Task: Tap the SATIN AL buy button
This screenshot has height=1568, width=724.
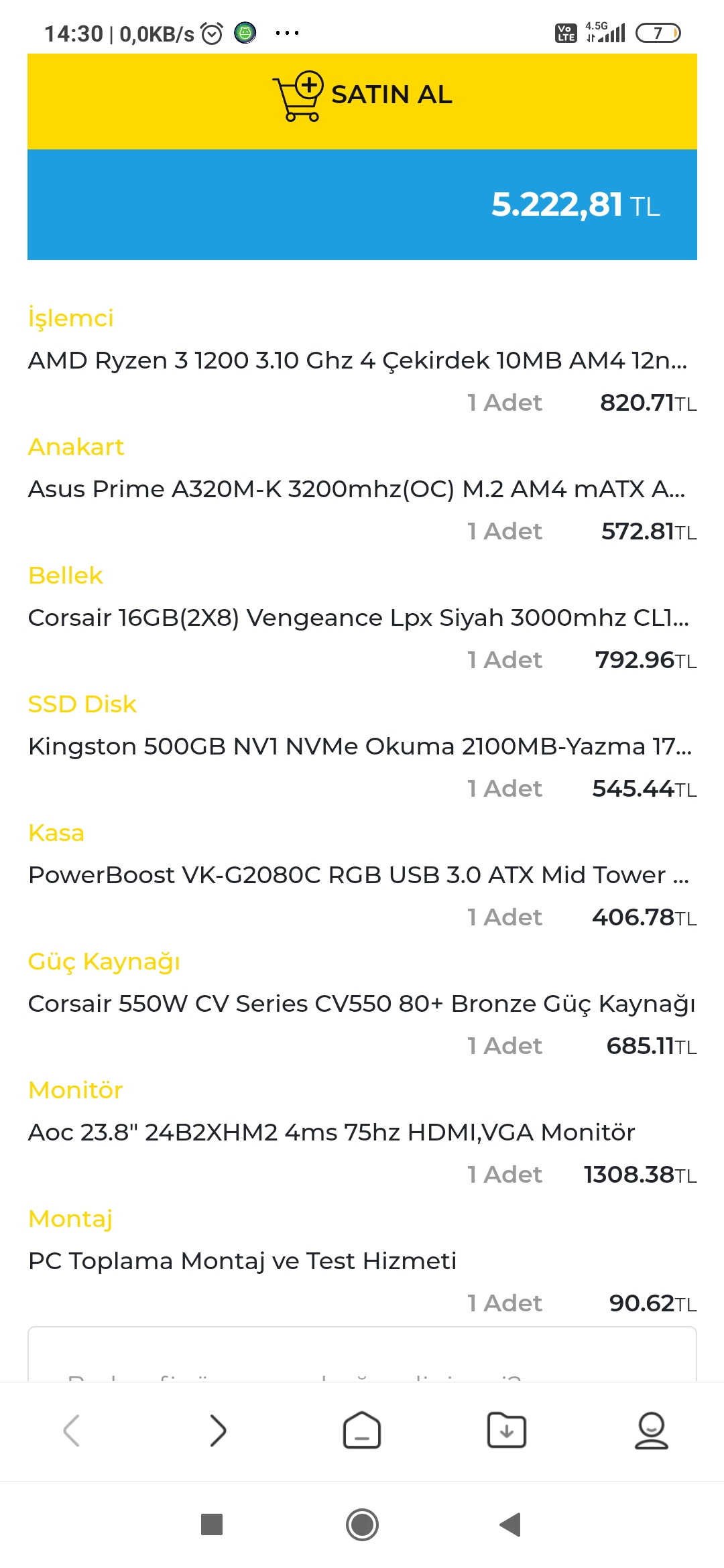Action: (362, 101)
